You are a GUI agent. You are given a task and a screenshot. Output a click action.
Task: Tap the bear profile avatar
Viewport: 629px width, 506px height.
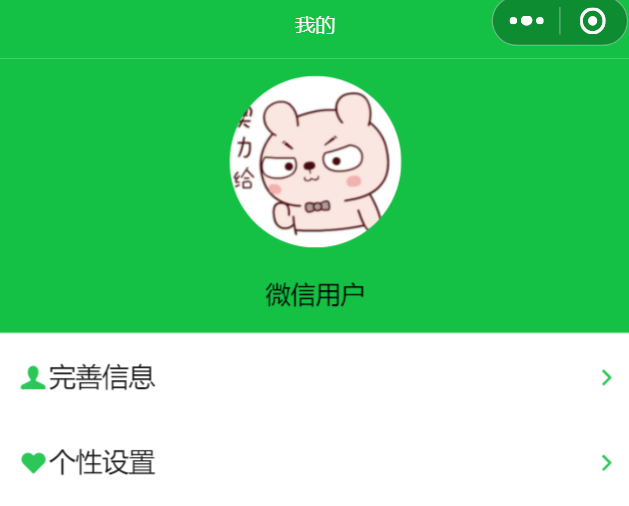pyautogui.click(x=315, y=161)
